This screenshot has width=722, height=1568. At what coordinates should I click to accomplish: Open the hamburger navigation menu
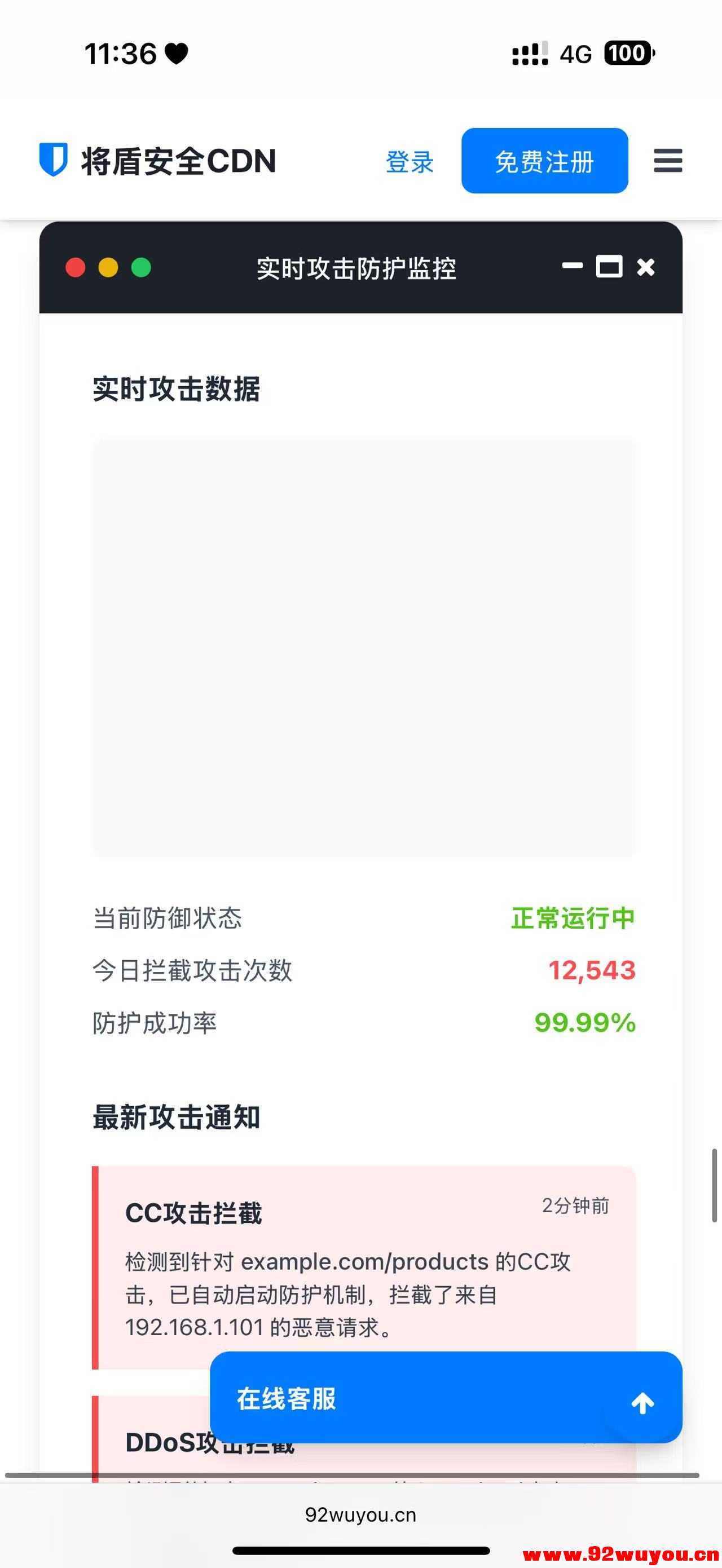click(x=668, y=161)
